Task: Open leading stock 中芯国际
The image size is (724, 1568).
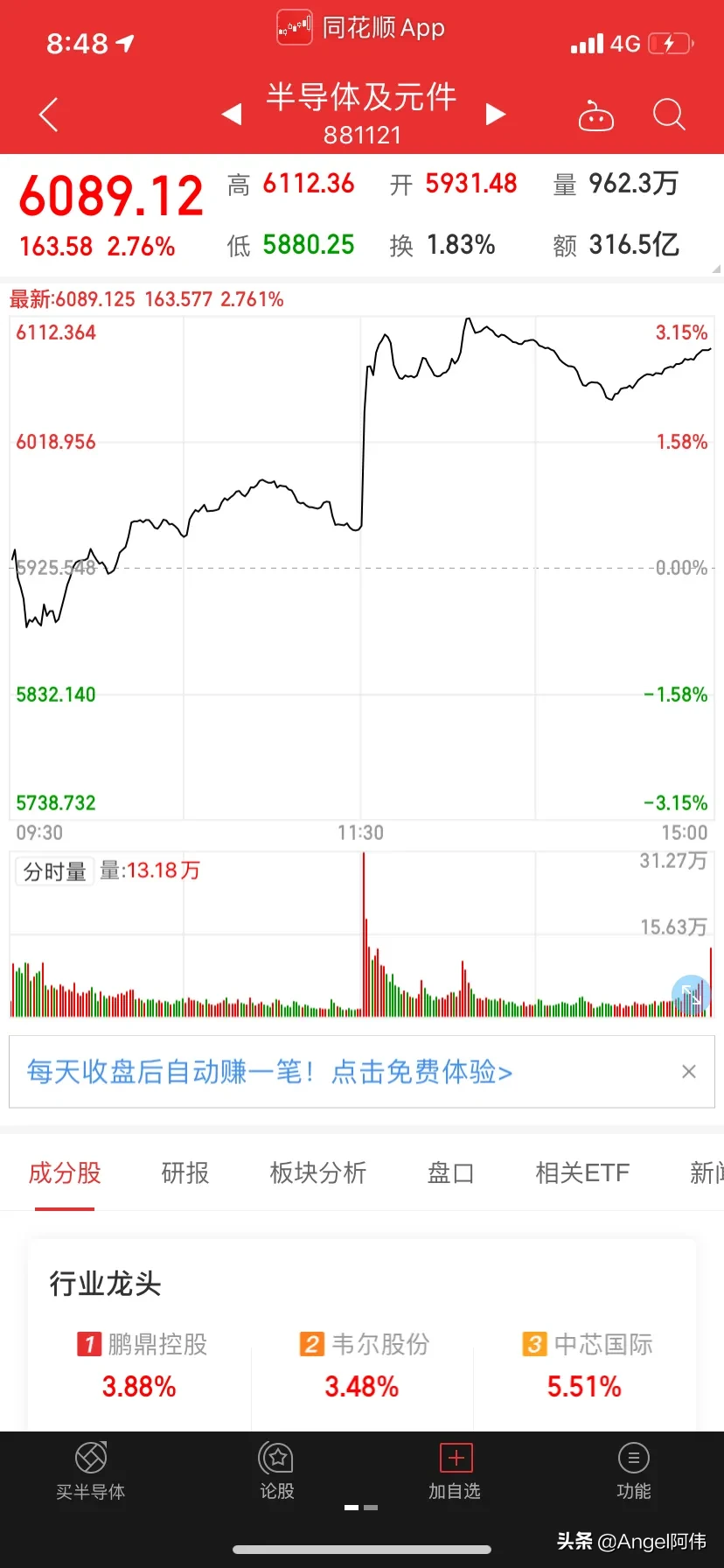Action: coord(584,1364)
